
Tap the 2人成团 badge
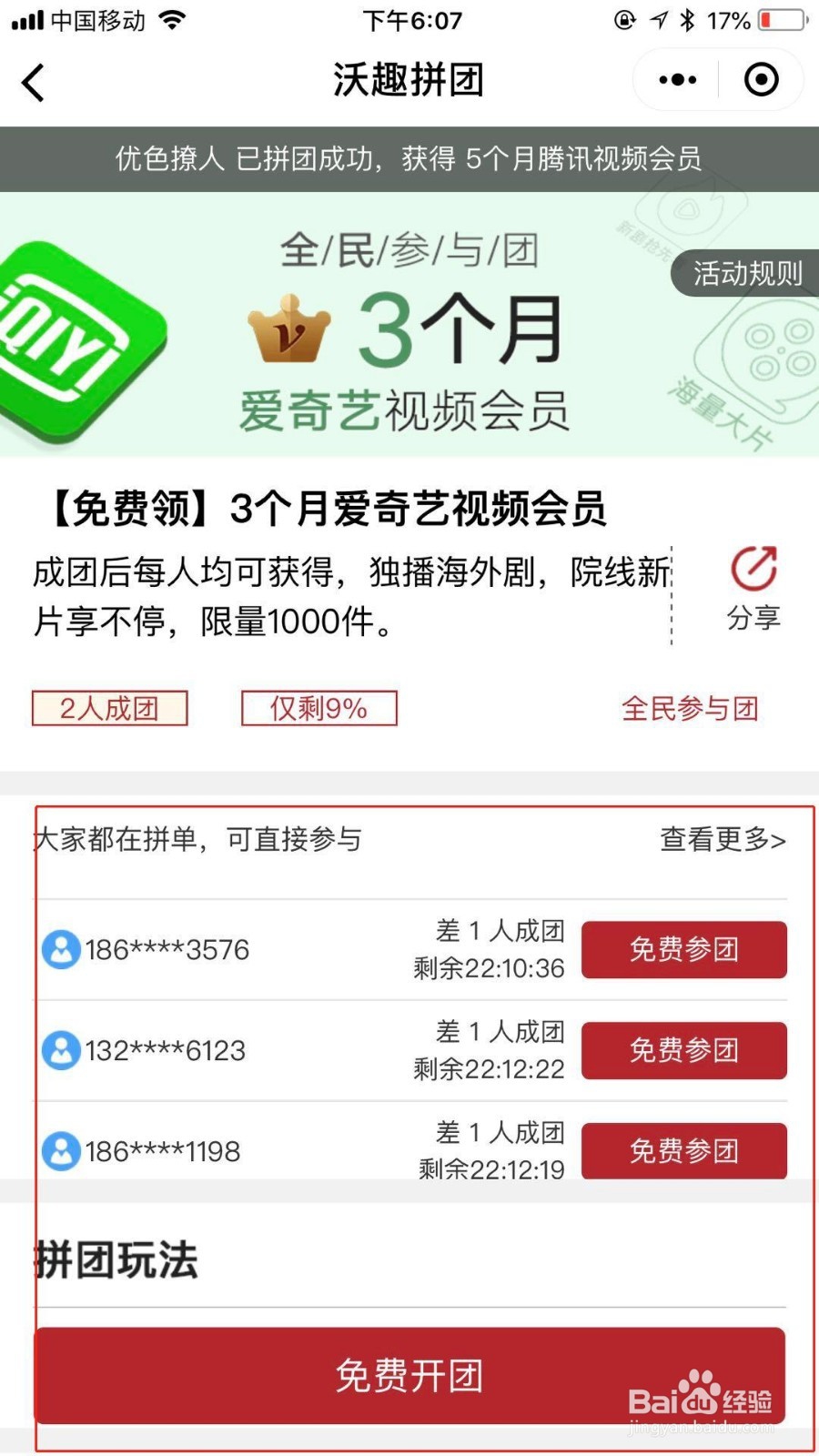pos(109,707)
